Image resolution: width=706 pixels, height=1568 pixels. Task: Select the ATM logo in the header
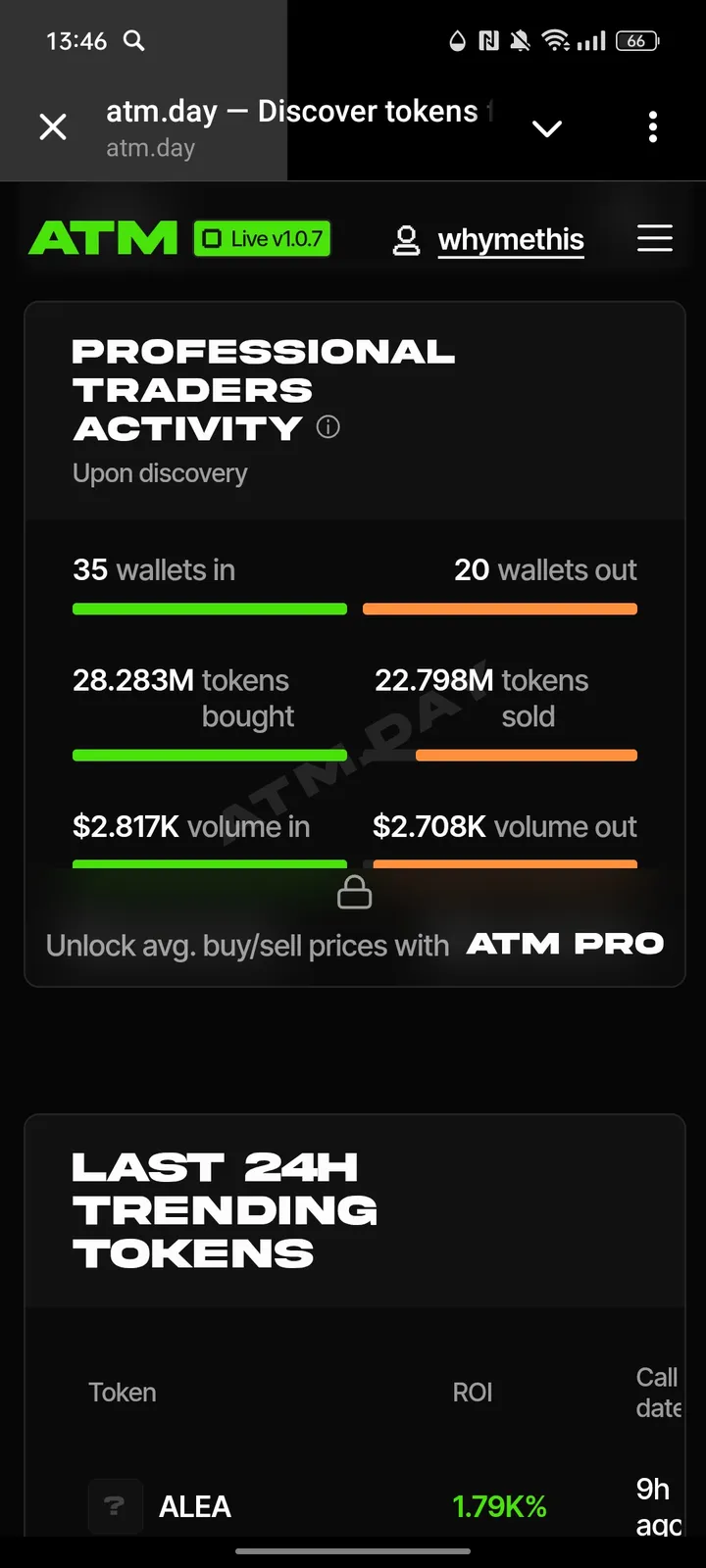point(102,236)
